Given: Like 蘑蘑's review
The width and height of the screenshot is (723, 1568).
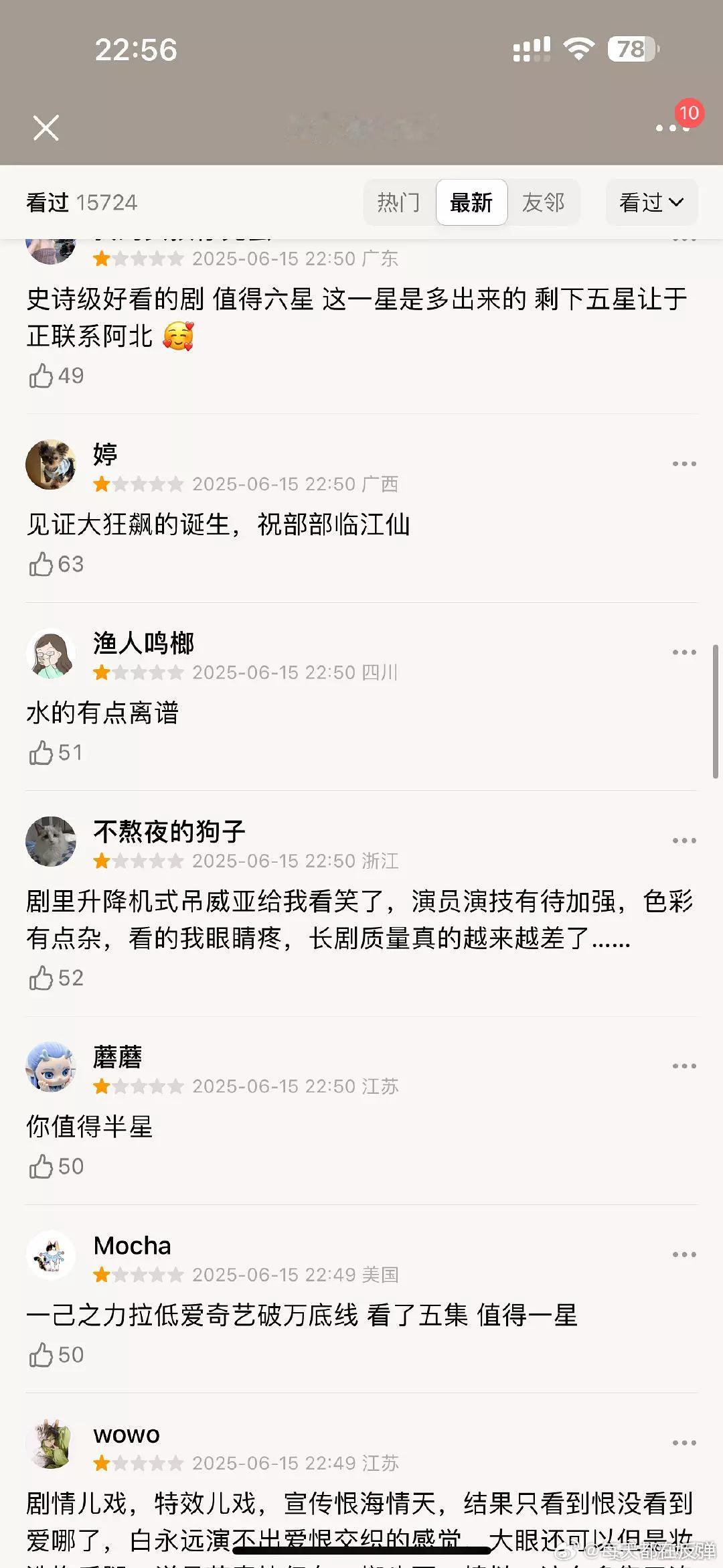Looking at the screenshot, I should pyautogui.click(x=42, y=1167).
